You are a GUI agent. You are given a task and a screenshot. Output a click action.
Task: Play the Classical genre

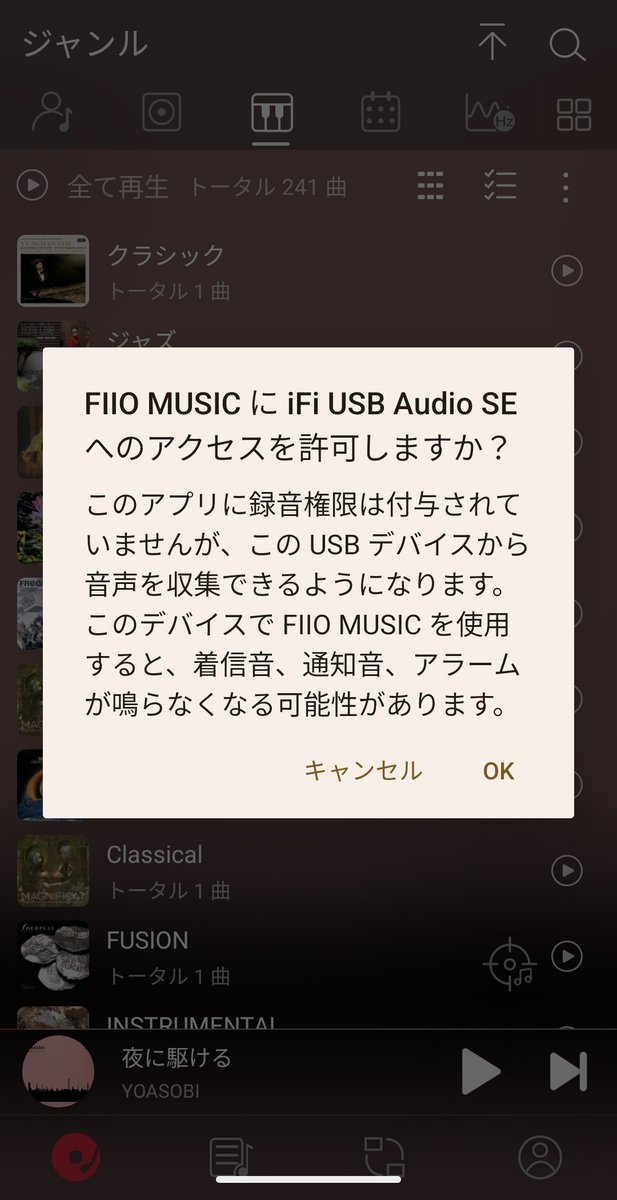(x=567, y=871)
